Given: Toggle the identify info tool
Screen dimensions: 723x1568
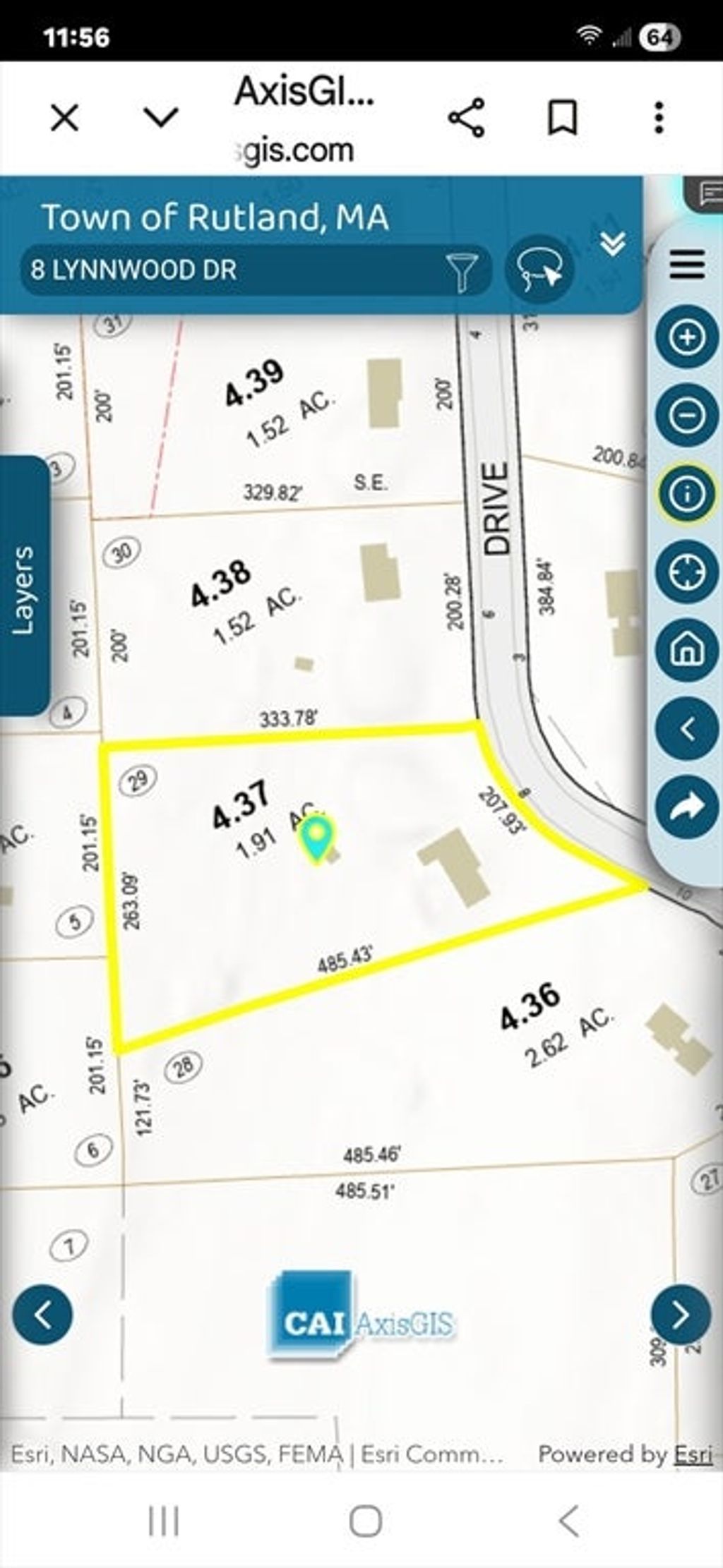Looking at the screenshot, I should coord(687,494).
